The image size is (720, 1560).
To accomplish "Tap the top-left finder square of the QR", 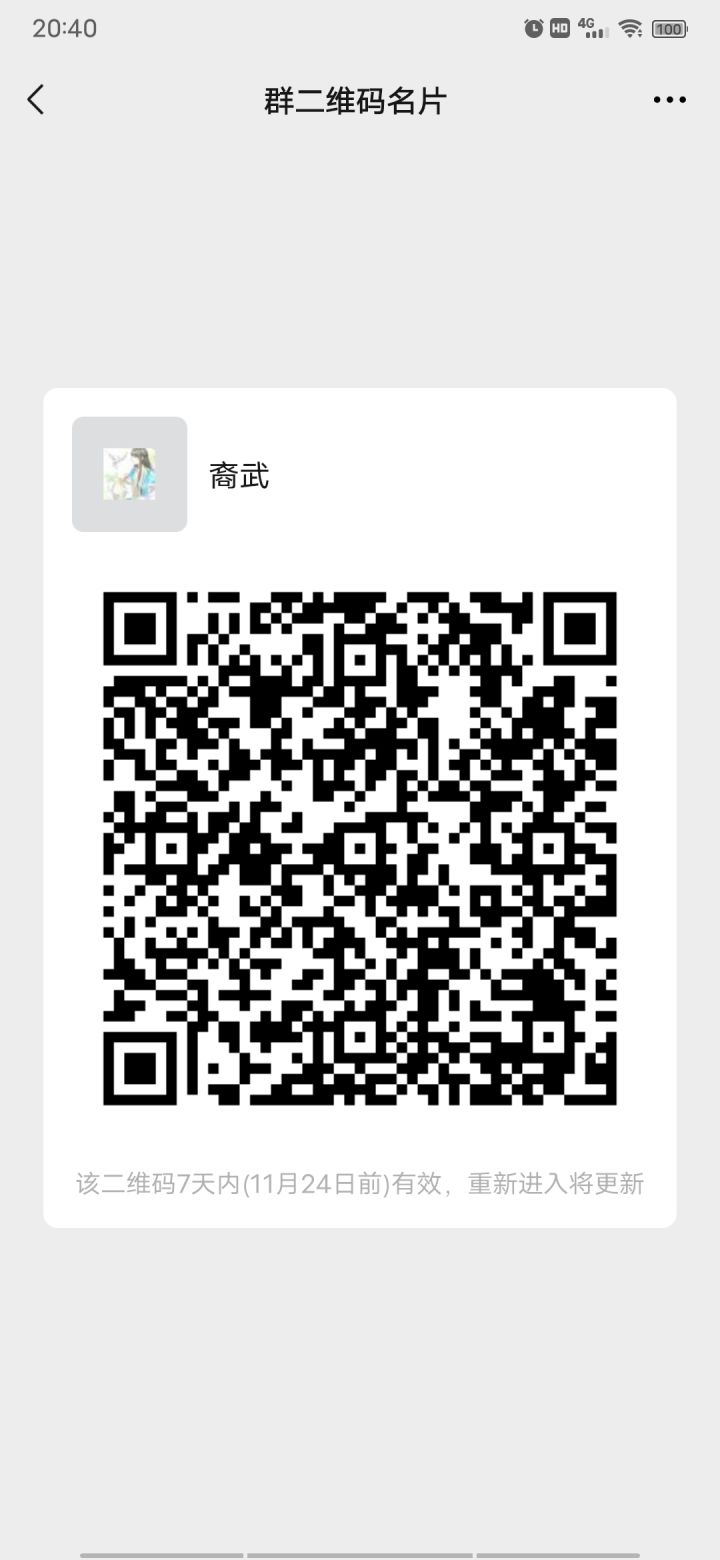I will point(140,628).
